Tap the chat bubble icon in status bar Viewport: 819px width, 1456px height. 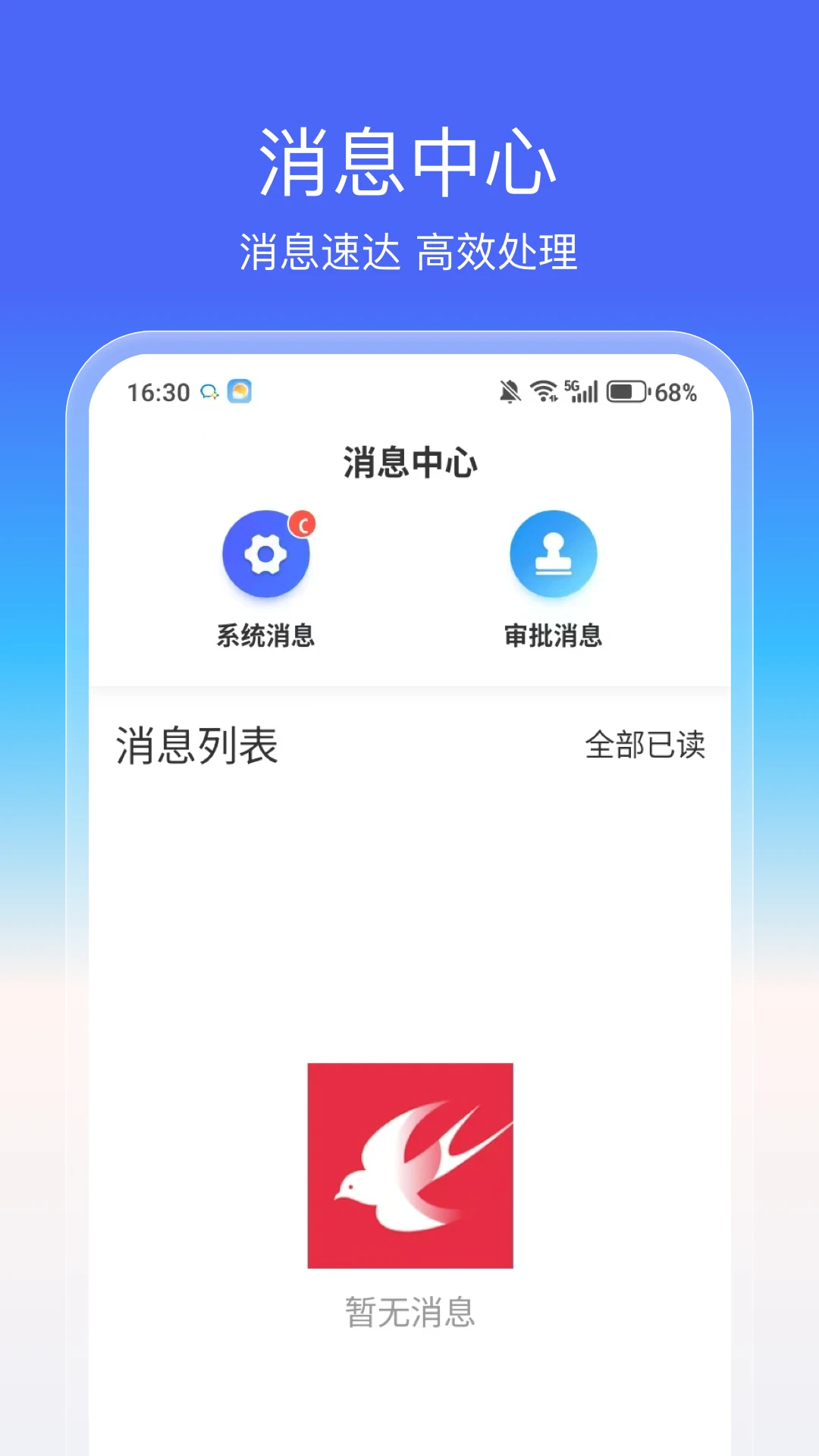[209, 391]
